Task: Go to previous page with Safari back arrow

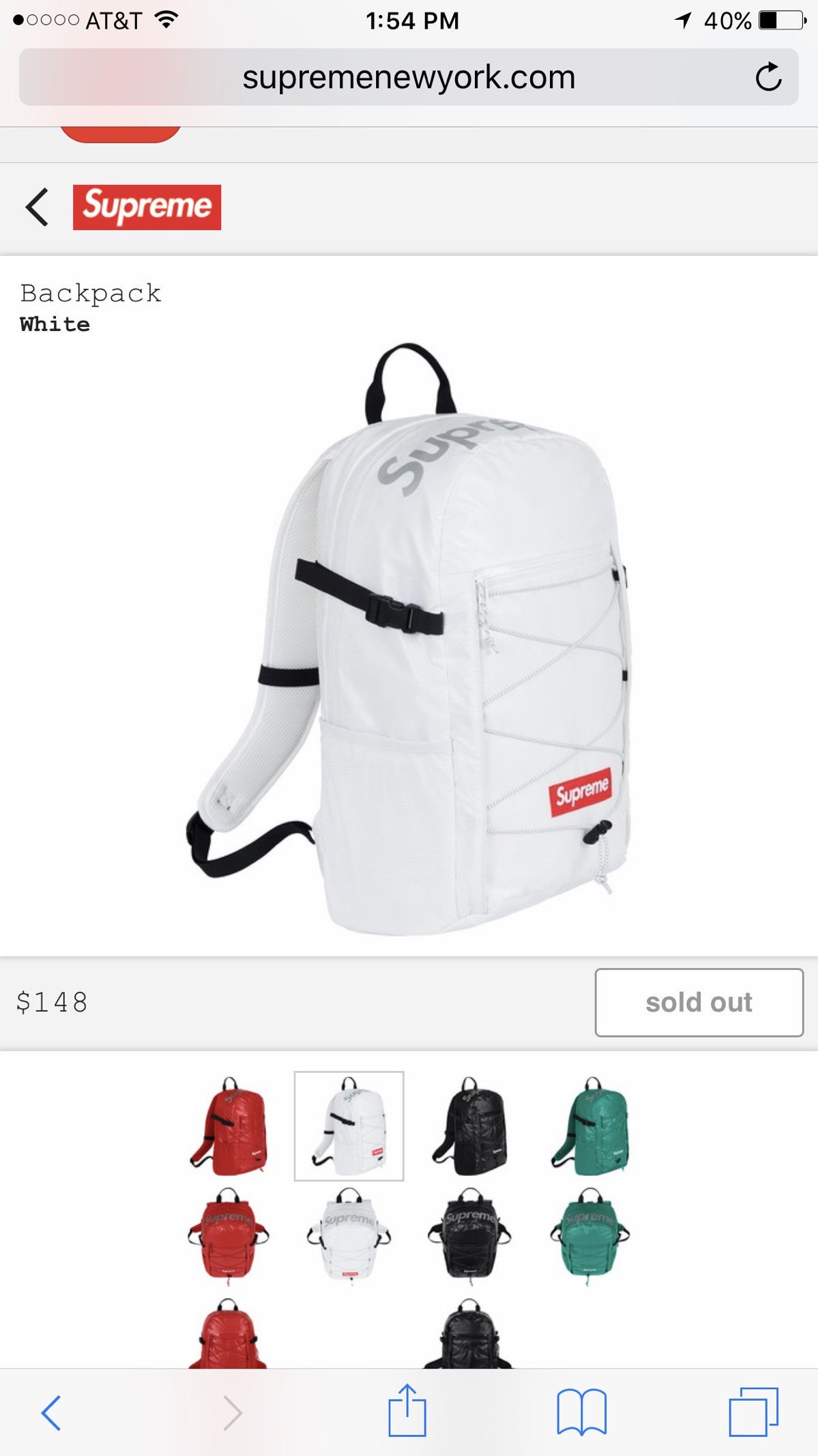Action: 51,1412
